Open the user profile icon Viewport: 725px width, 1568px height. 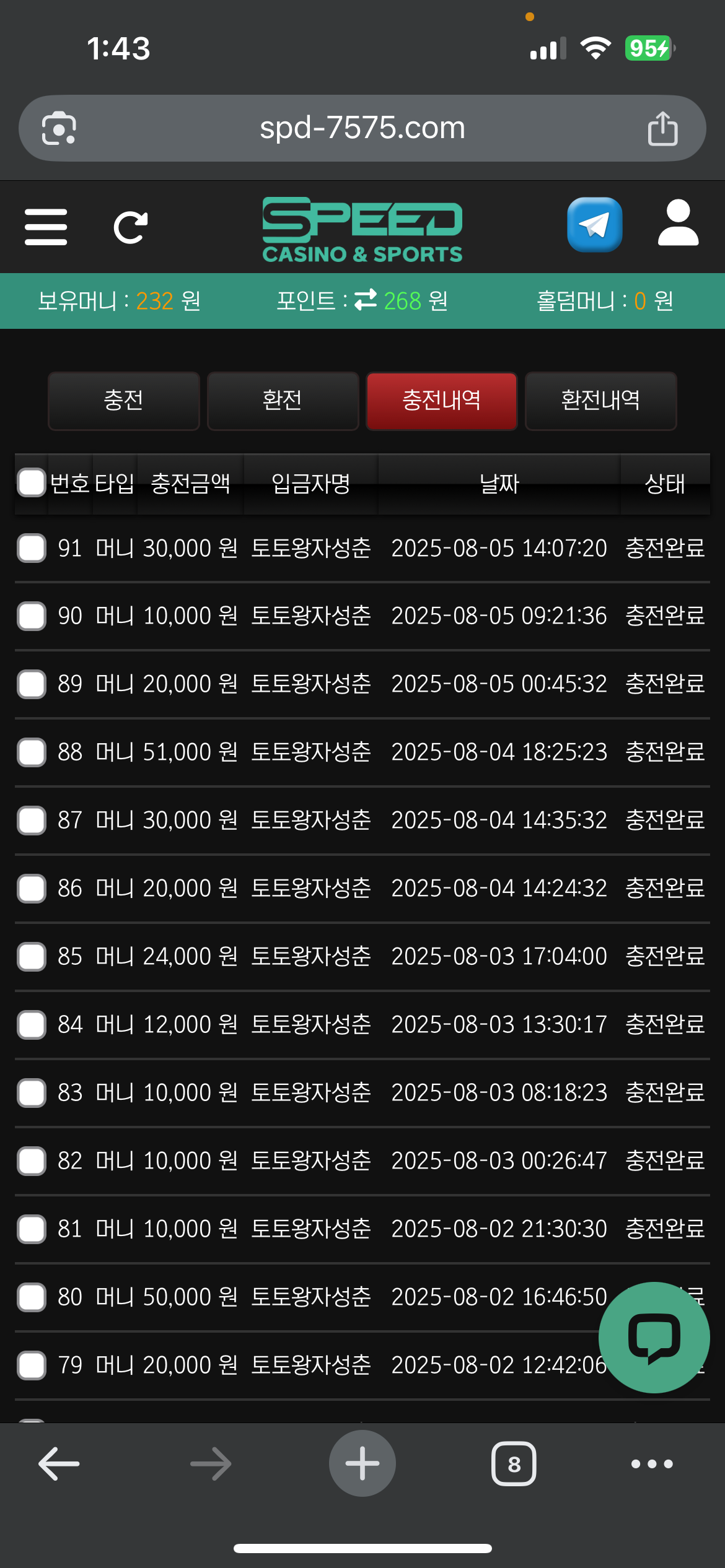click(x=678, y=223)
